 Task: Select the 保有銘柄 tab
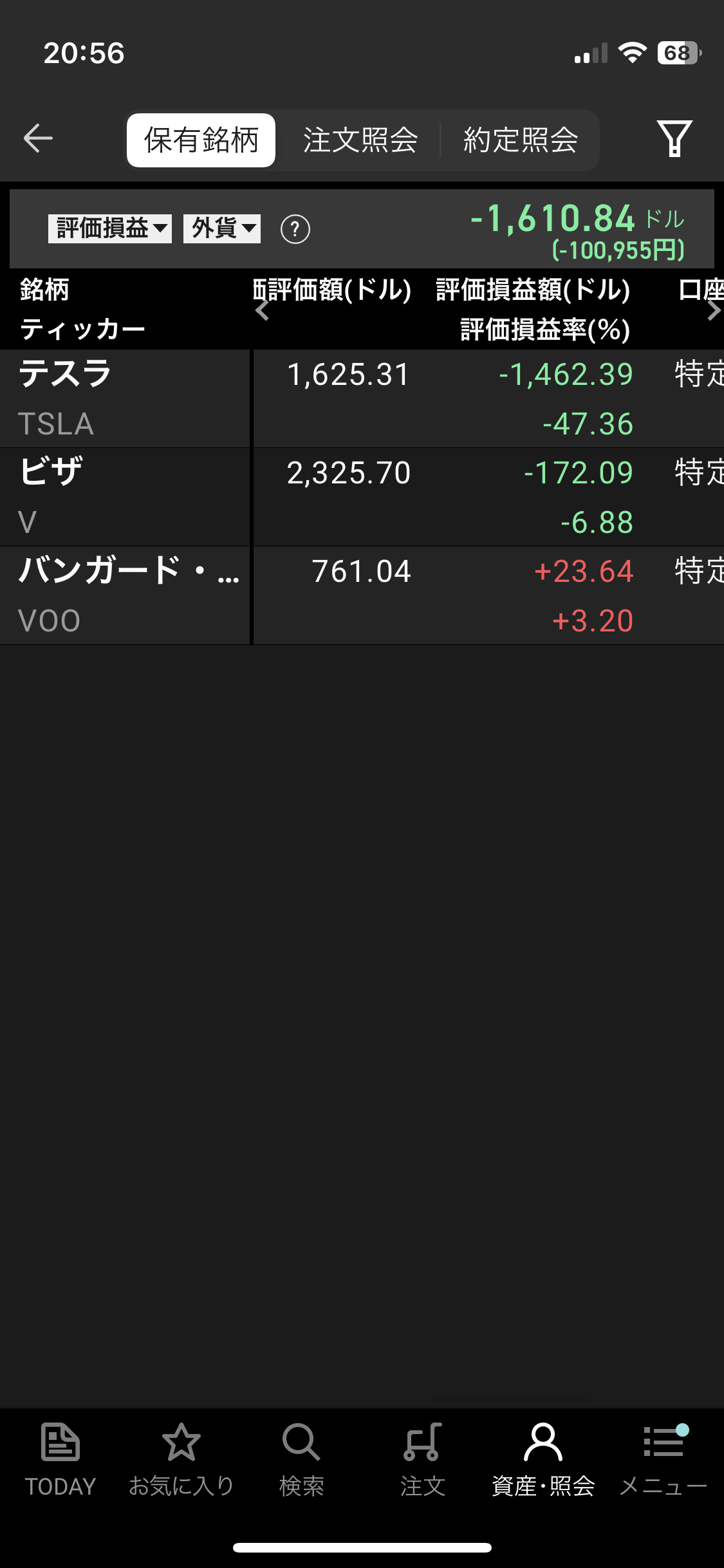point(201,140)
